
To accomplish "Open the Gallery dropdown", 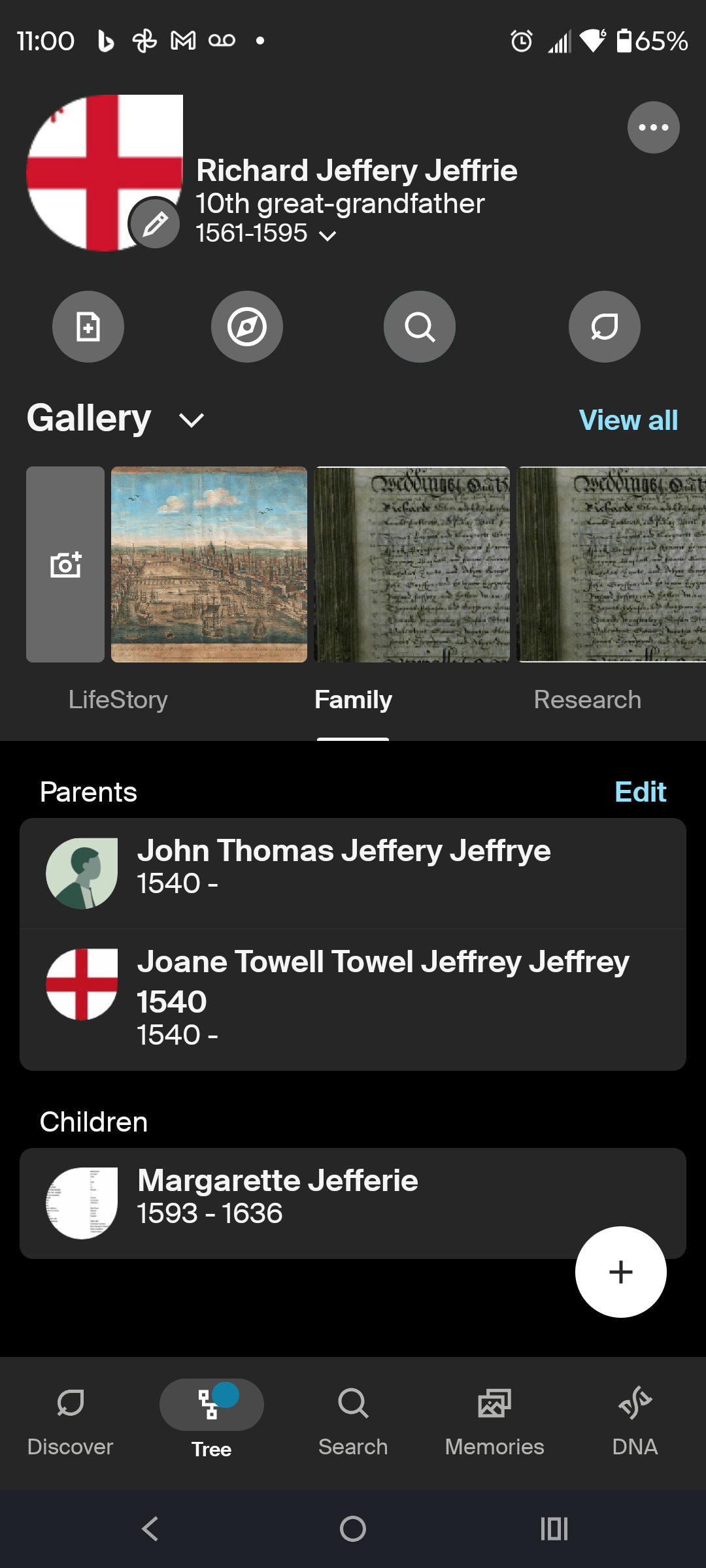I will point(191,419).
